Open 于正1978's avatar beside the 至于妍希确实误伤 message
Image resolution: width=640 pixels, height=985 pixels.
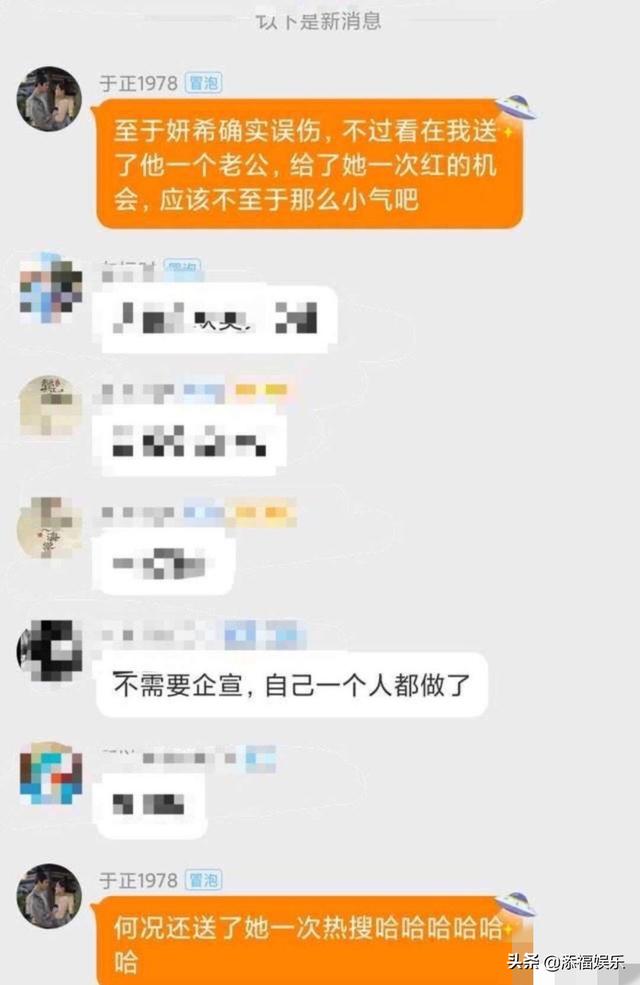coord(49,99)
